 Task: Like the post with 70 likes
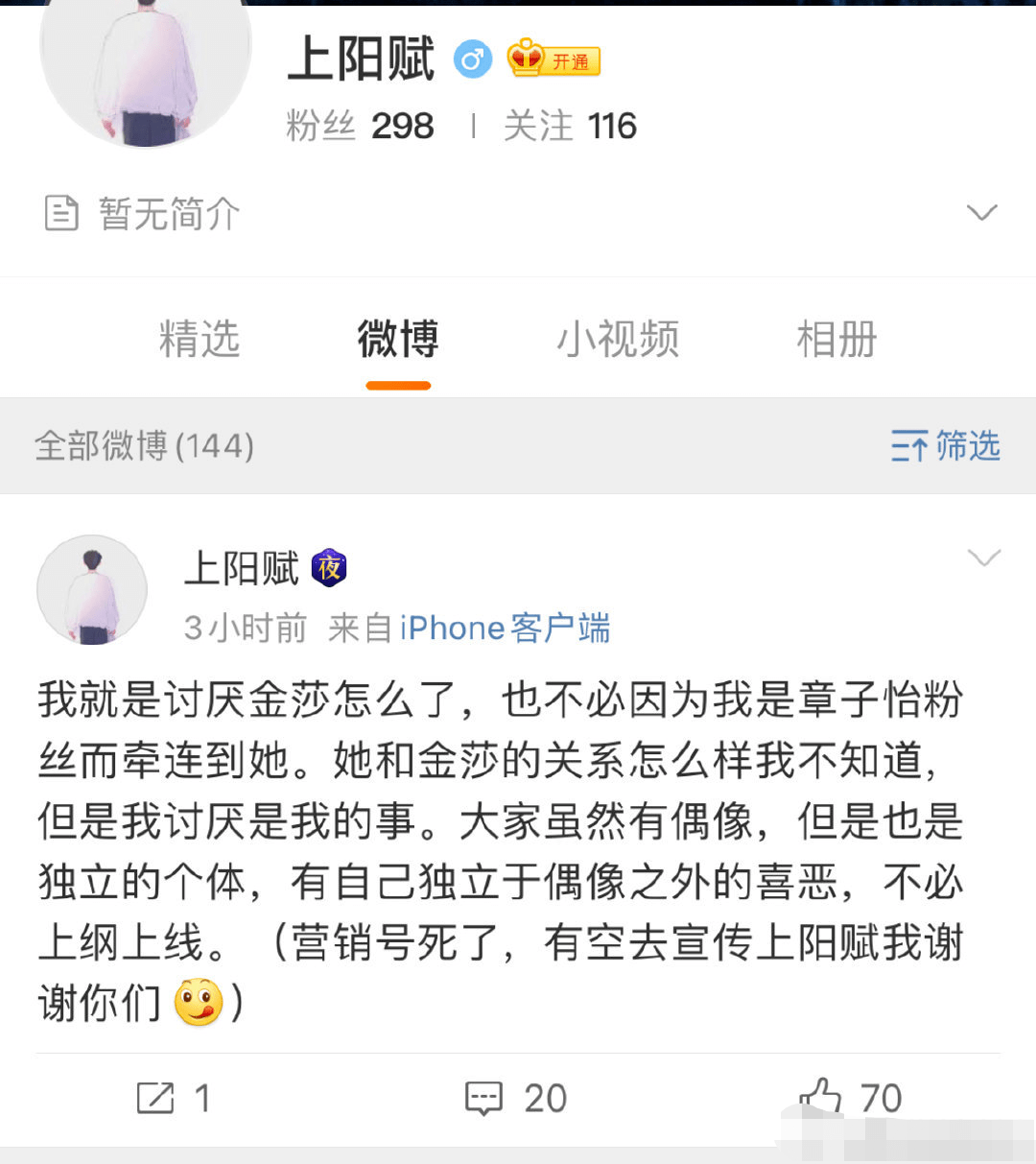coord(849,1097)
